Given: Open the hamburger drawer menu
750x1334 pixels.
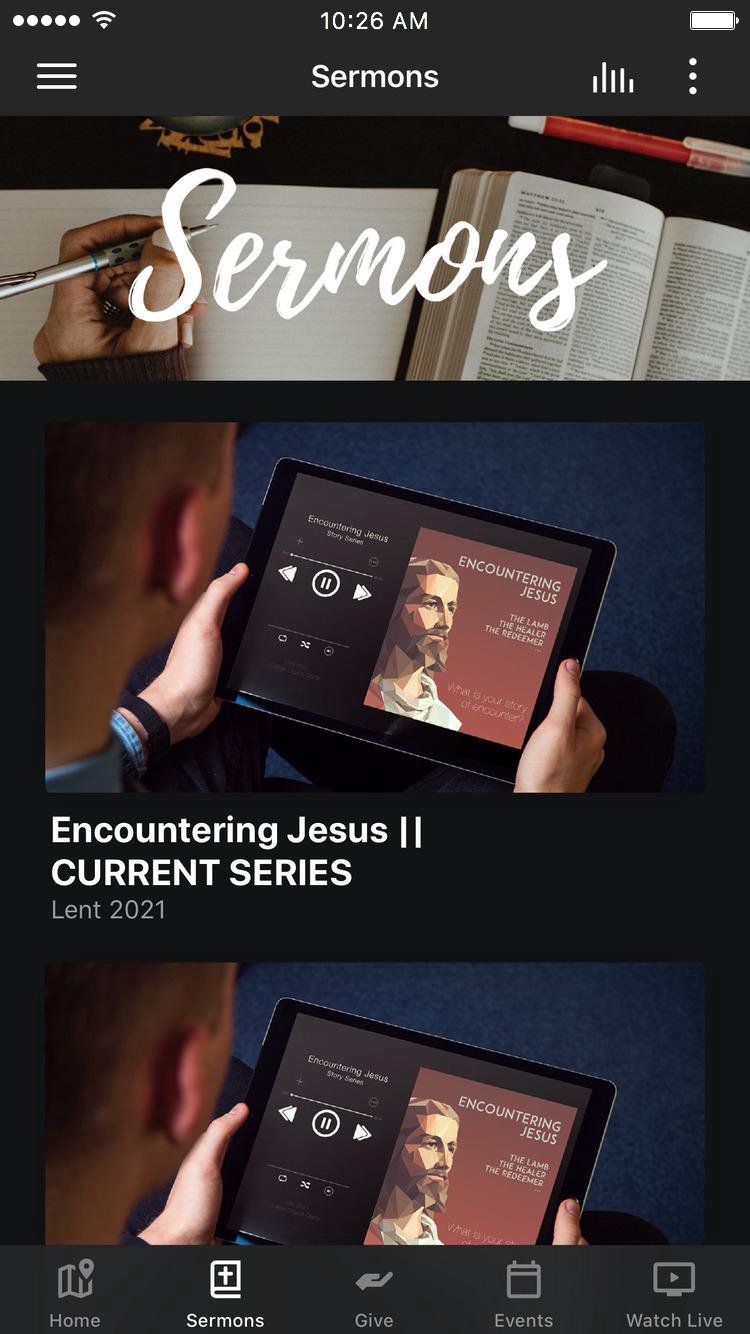Looking at the screenshot, I should 57,77.
